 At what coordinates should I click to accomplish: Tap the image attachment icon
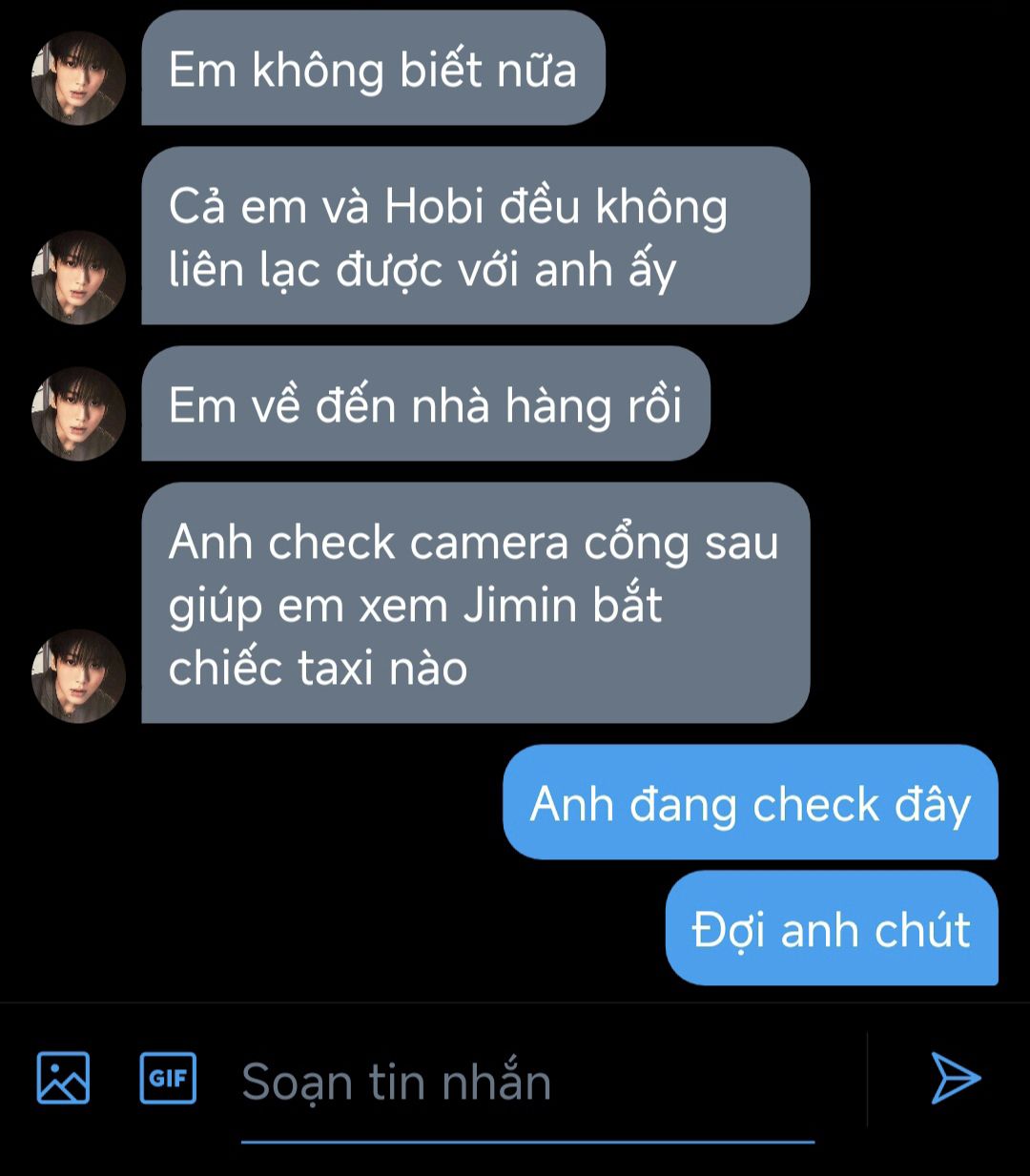[63, 1078]
